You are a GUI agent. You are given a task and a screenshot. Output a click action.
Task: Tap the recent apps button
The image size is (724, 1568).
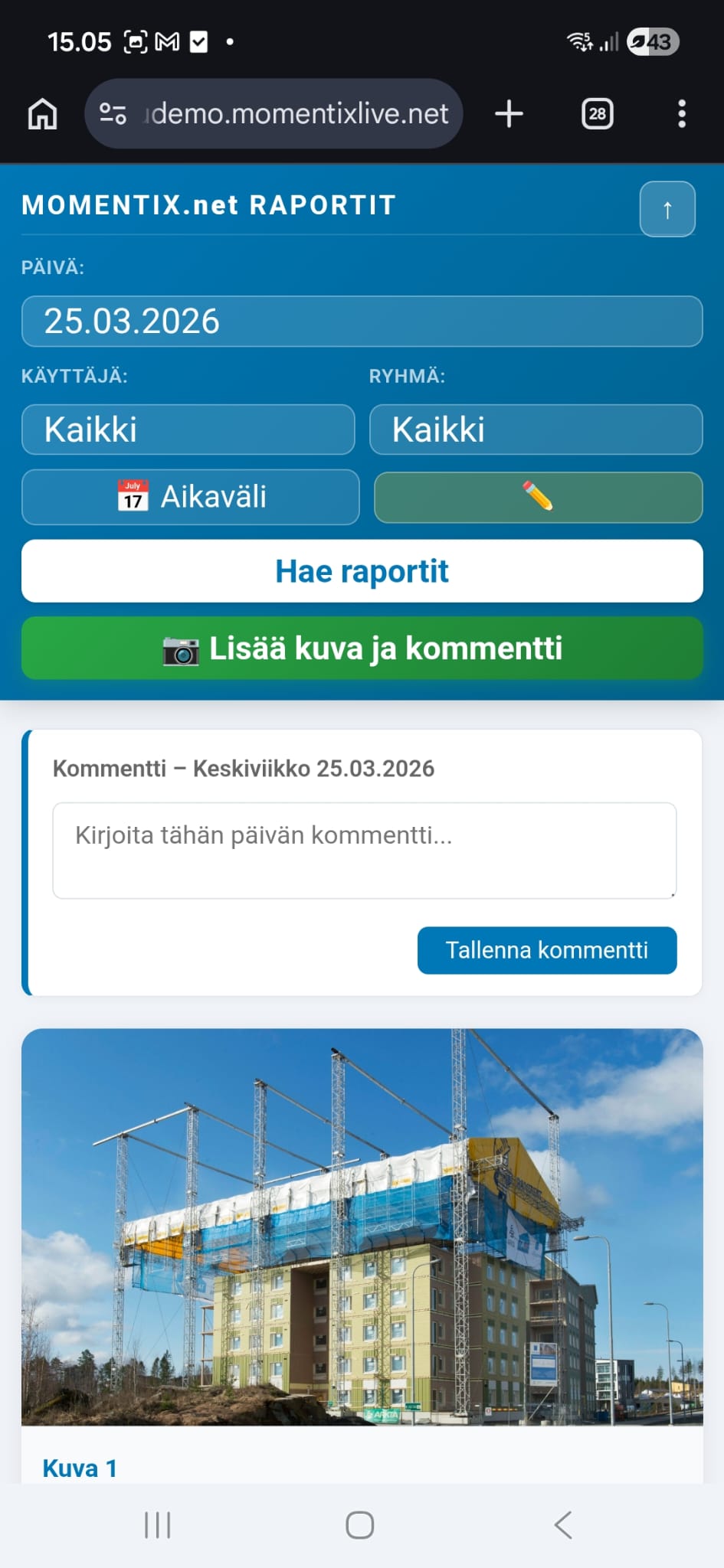(x=156, y=1524)
